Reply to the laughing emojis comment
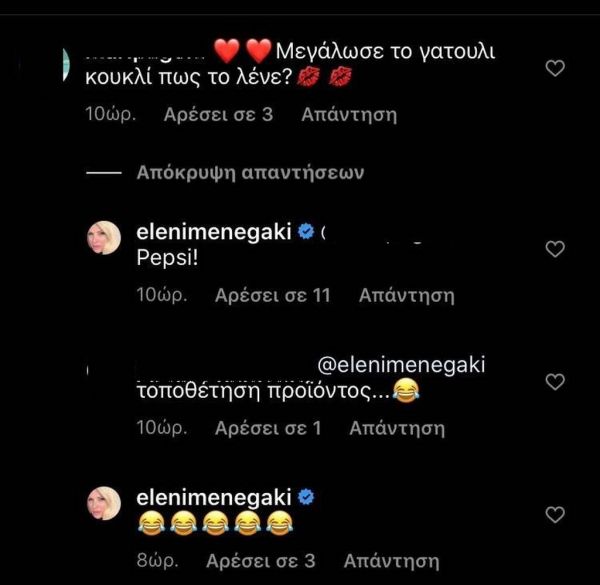Screen dimensions: 600x585 [x=391, y=560]
